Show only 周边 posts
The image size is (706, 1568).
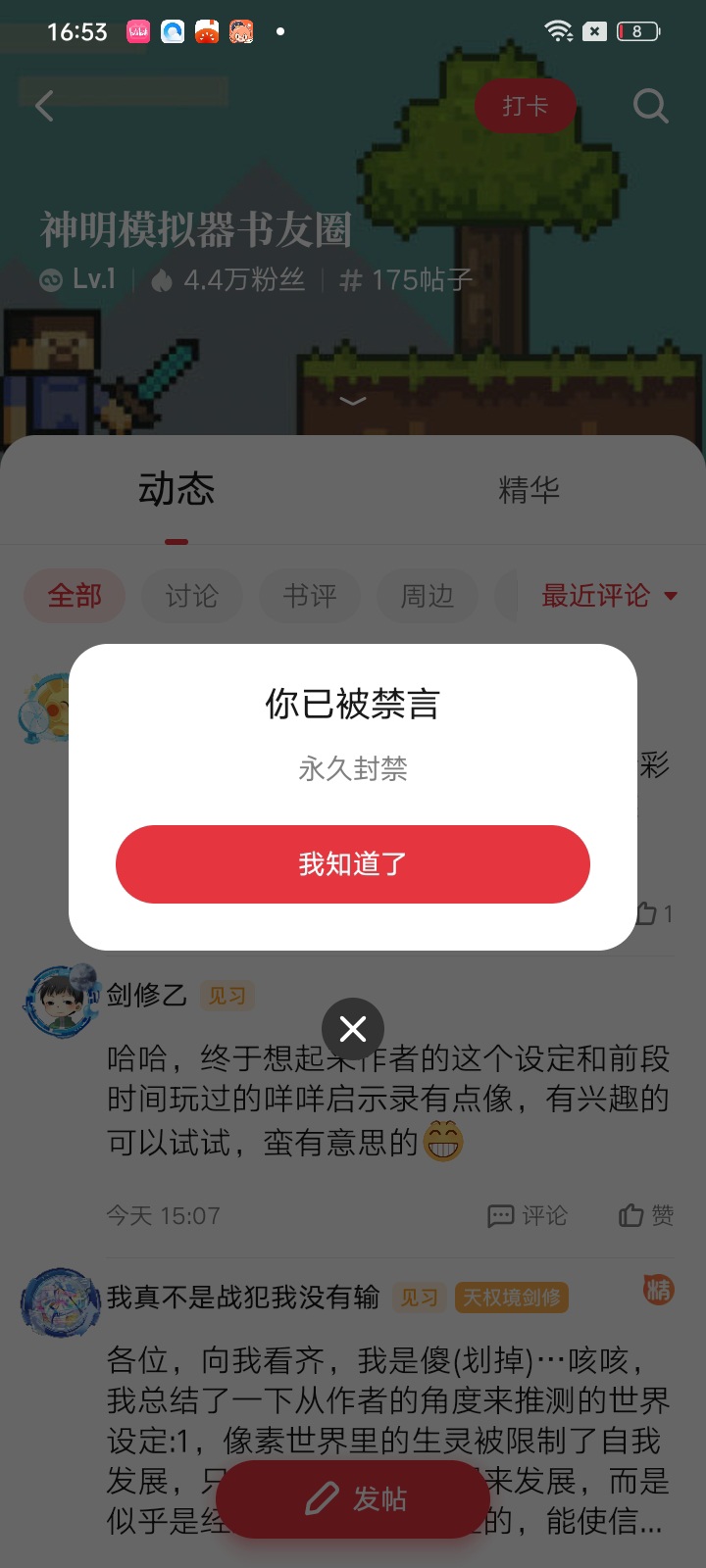[x=428, y=596]
